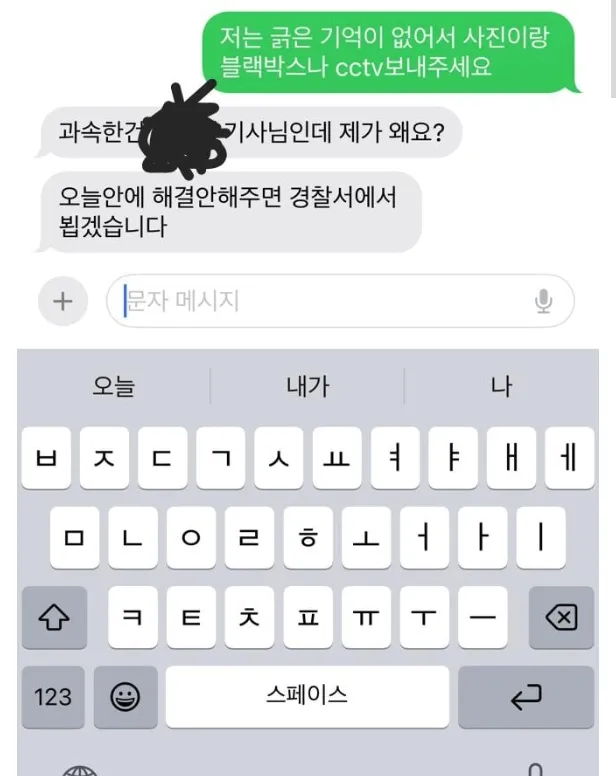Pick the 나 keyboard suggestion
The image size is (616, 776).
coord(501,387)
